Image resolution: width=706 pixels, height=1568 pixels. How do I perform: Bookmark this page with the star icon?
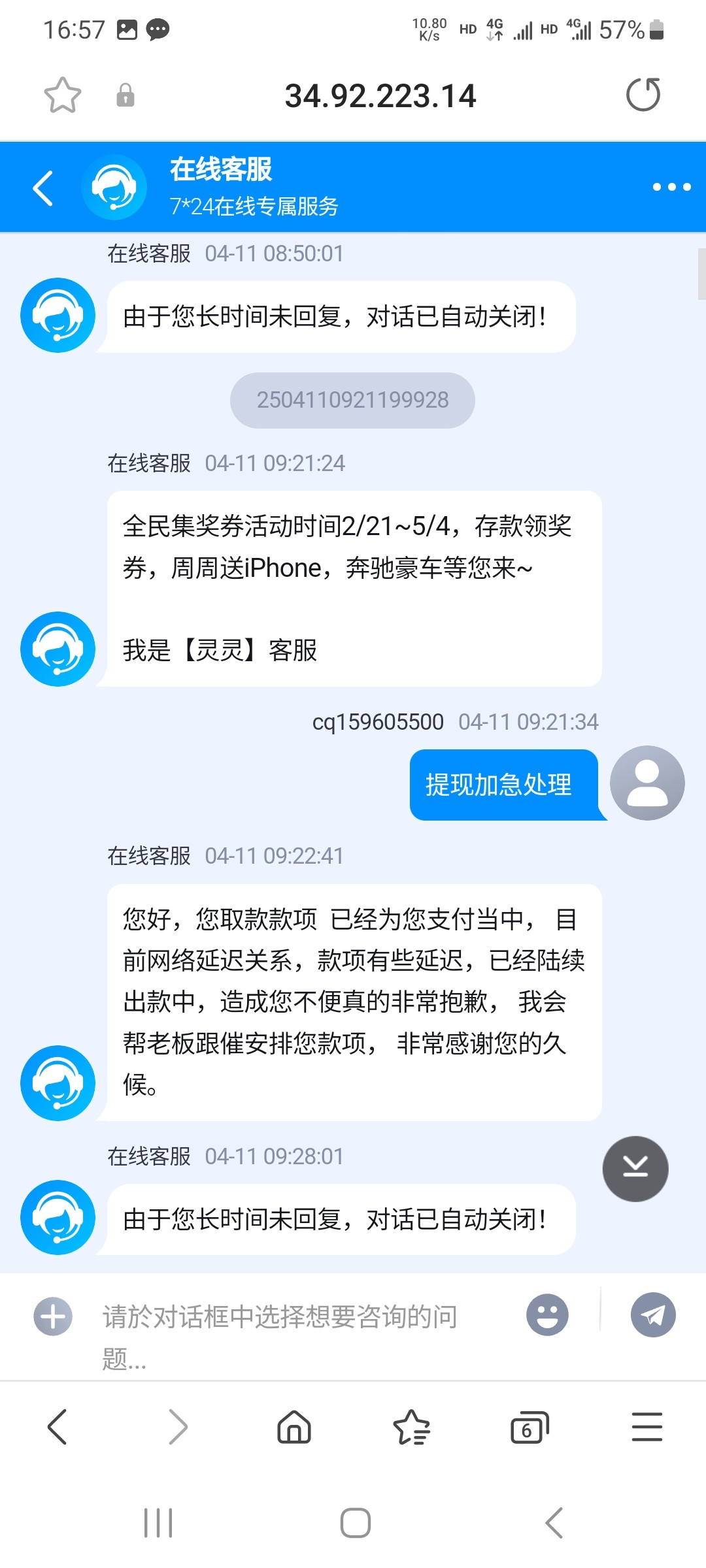pyautogui.click(x=63, y=95)
